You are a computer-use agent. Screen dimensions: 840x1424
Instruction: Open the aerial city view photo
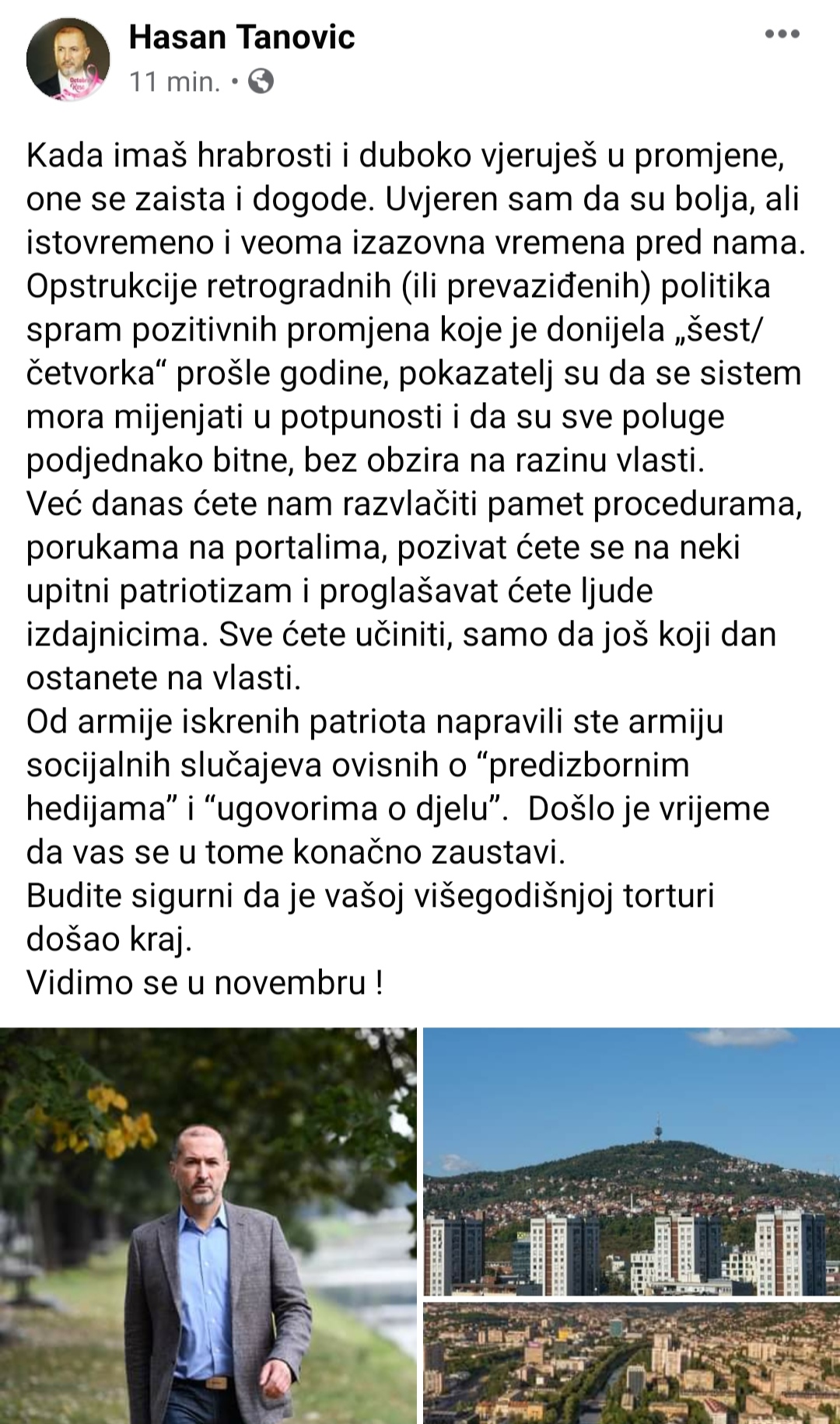631,1363
